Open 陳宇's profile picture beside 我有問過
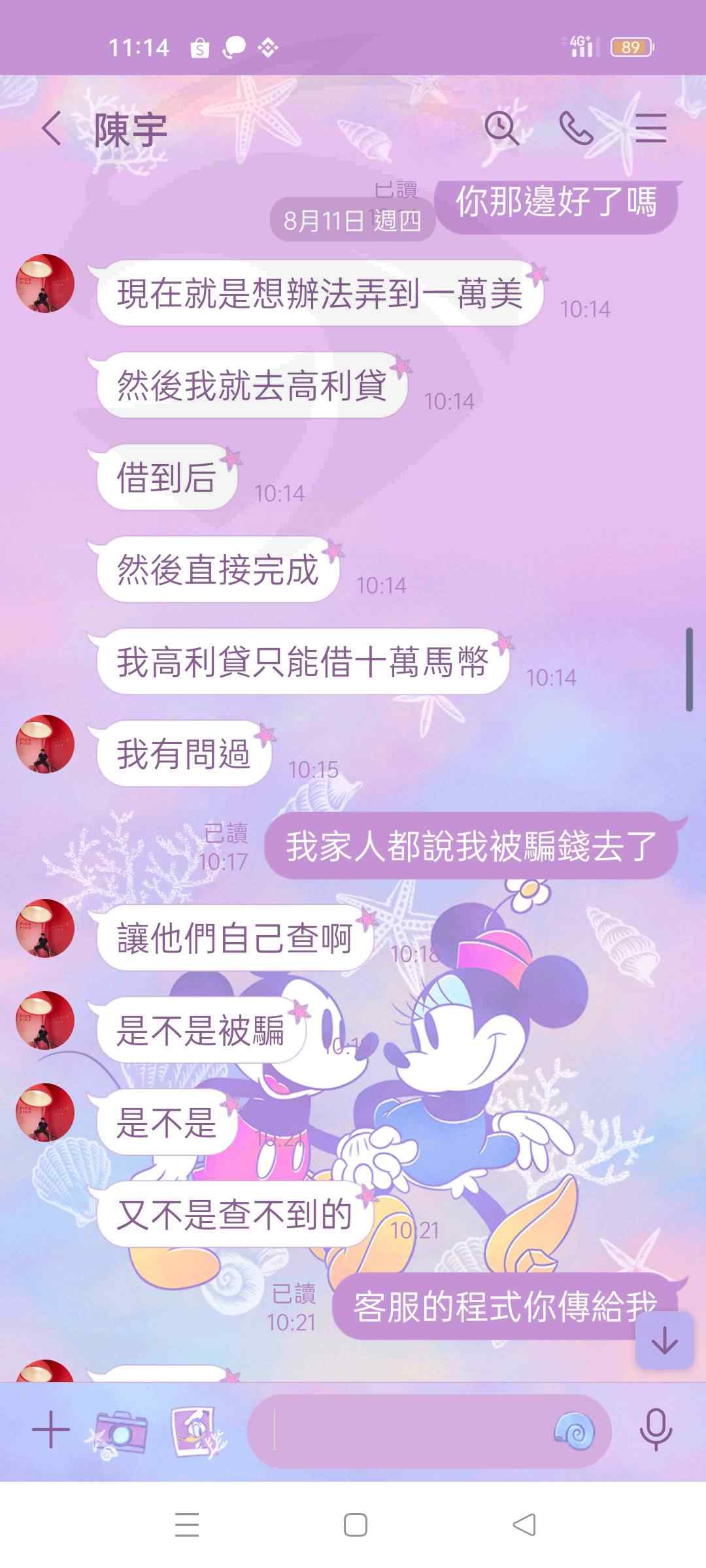Screen dimensions: 706x1568 pyautogui.click(x=45, y=744)
